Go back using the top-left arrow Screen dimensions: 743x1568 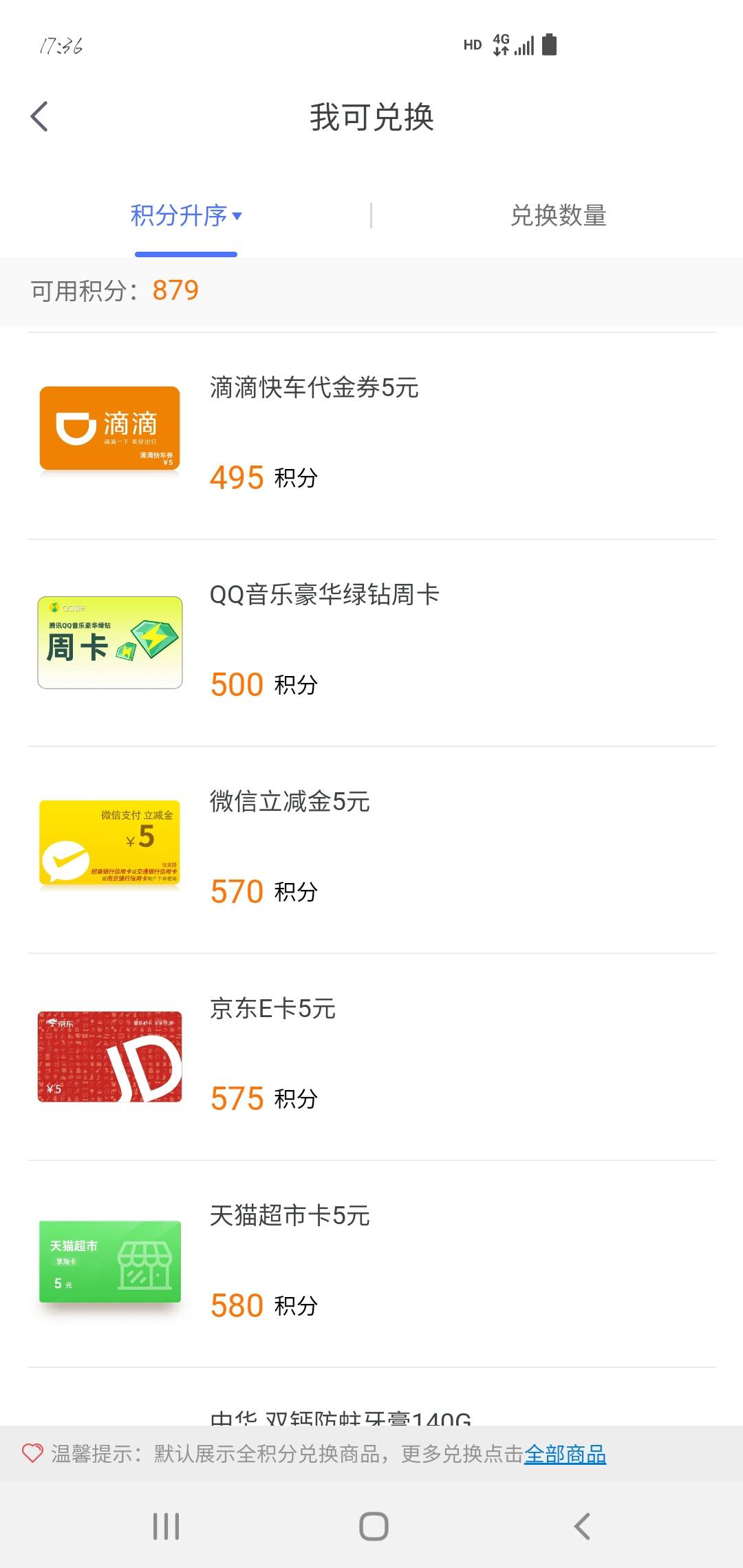(x=40, y=116)
